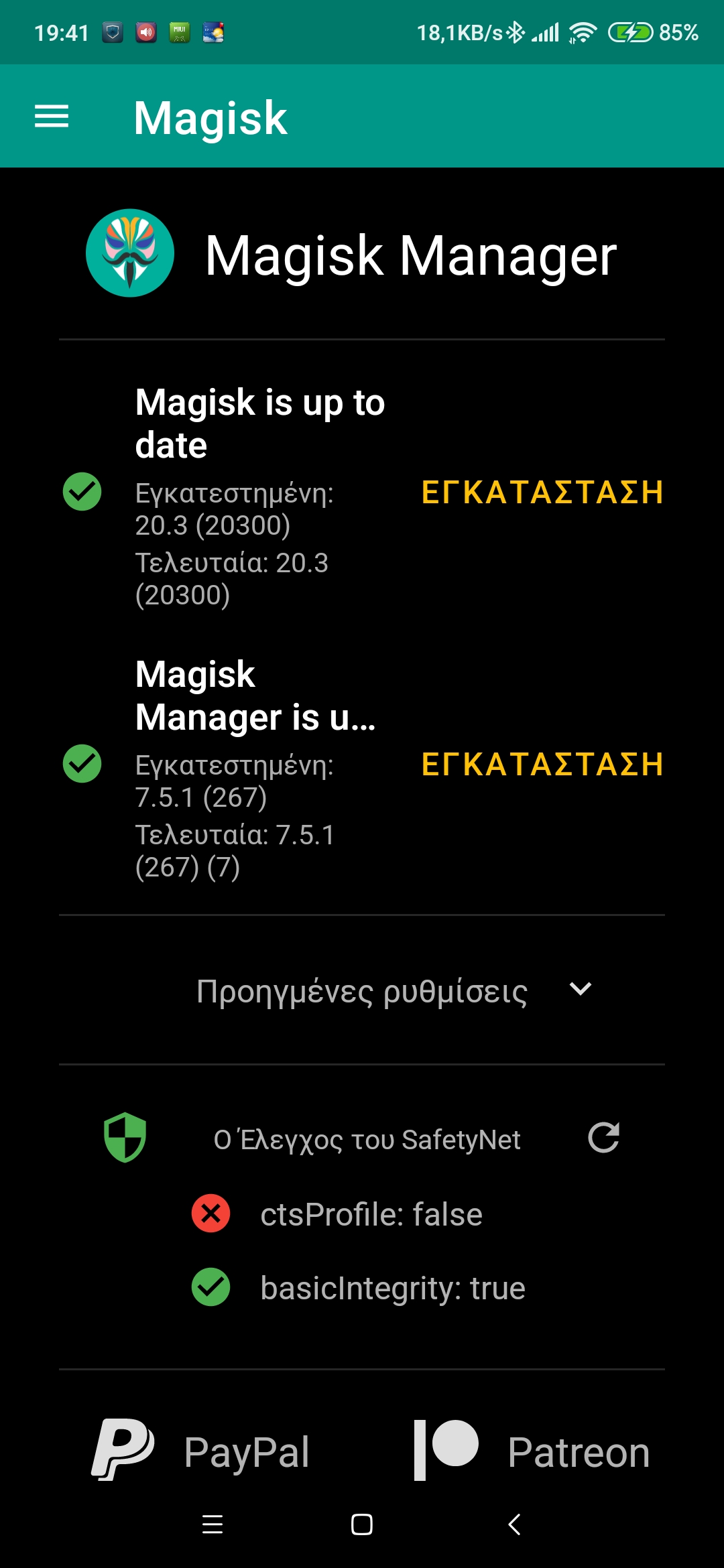Tap ΕΓΚΑΤΑΣΤΑΣΗ next to Magisk Manager version
Screen dimensions: 724x1568
coord(542,765)
